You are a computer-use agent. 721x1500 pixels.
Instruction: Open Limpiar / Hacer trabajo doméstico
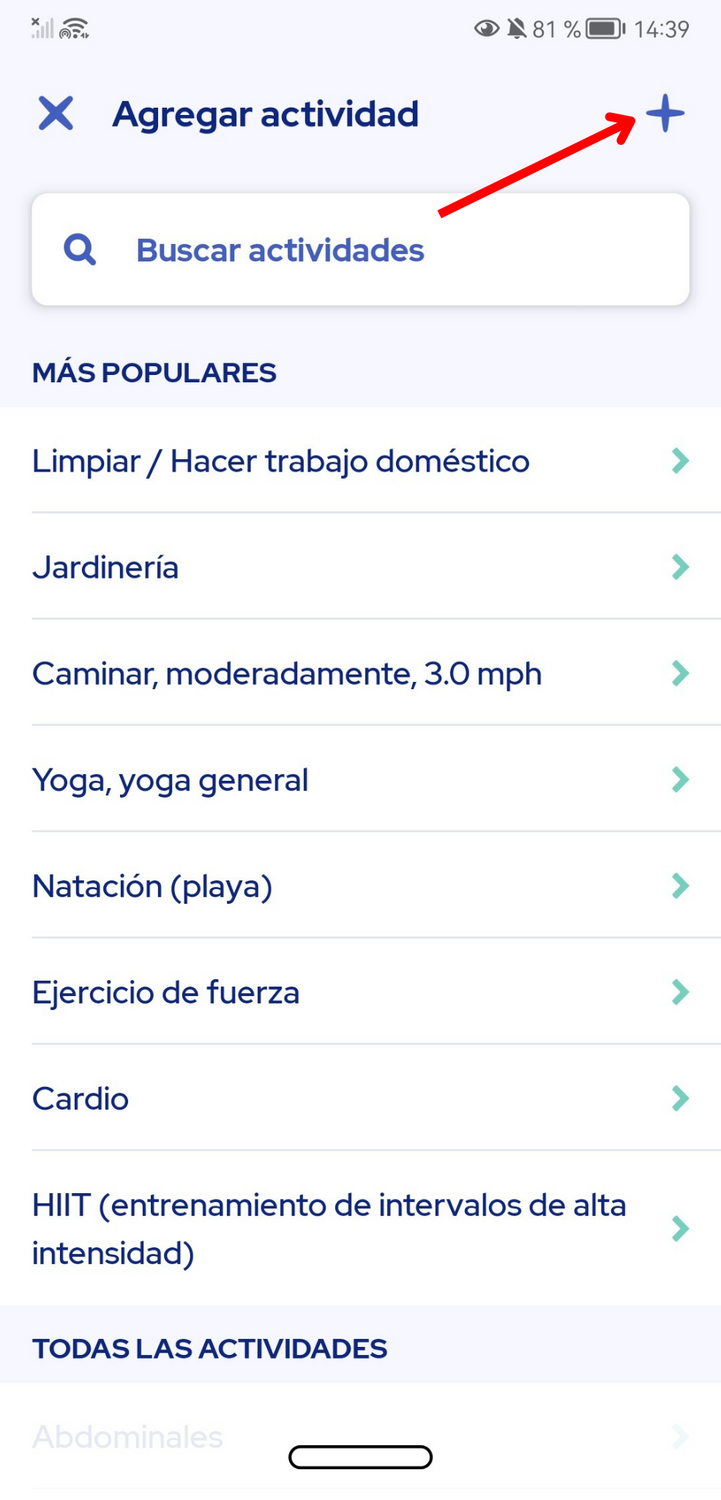pos(361,461)
